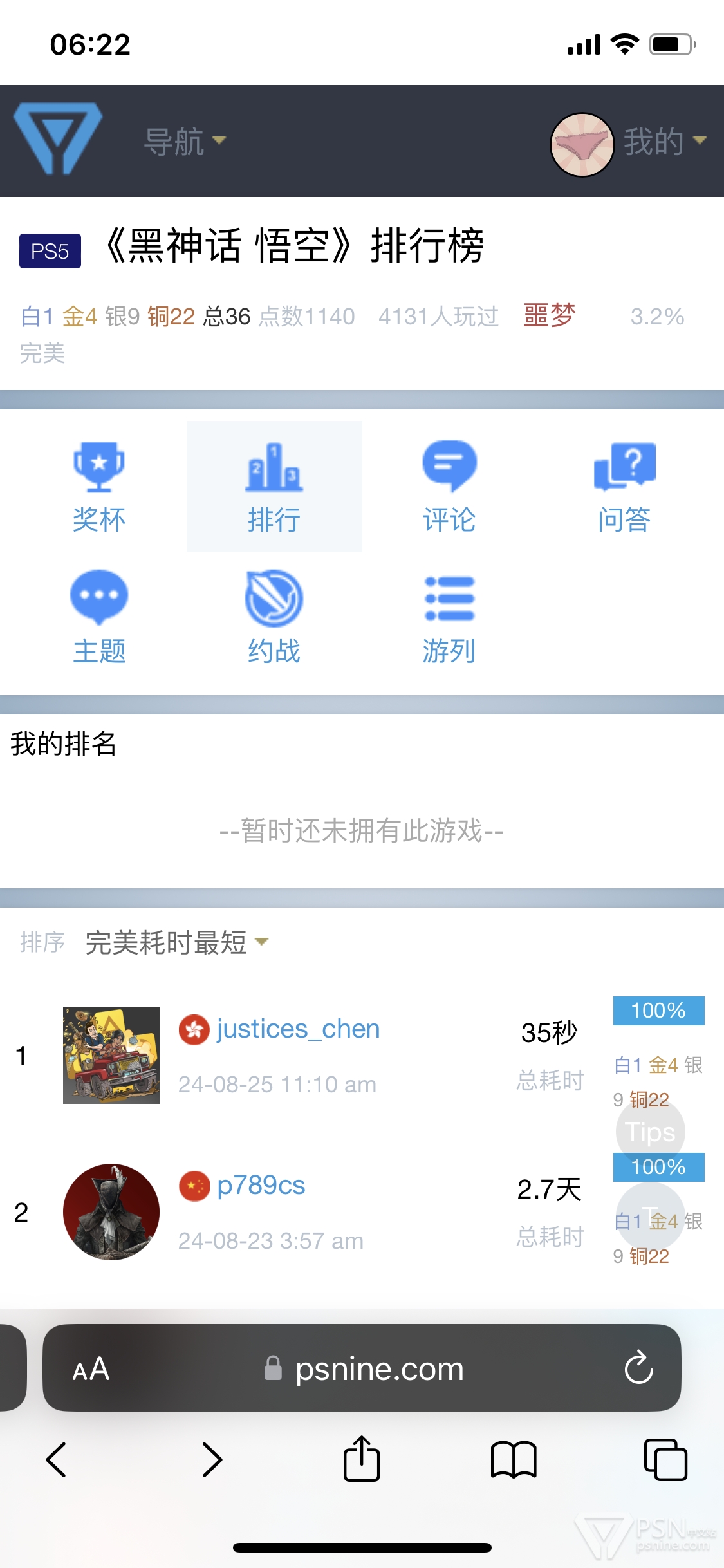724x1568 pixels.
Task: Open justices_chen's profile
Action: [x=298, y=1029]
